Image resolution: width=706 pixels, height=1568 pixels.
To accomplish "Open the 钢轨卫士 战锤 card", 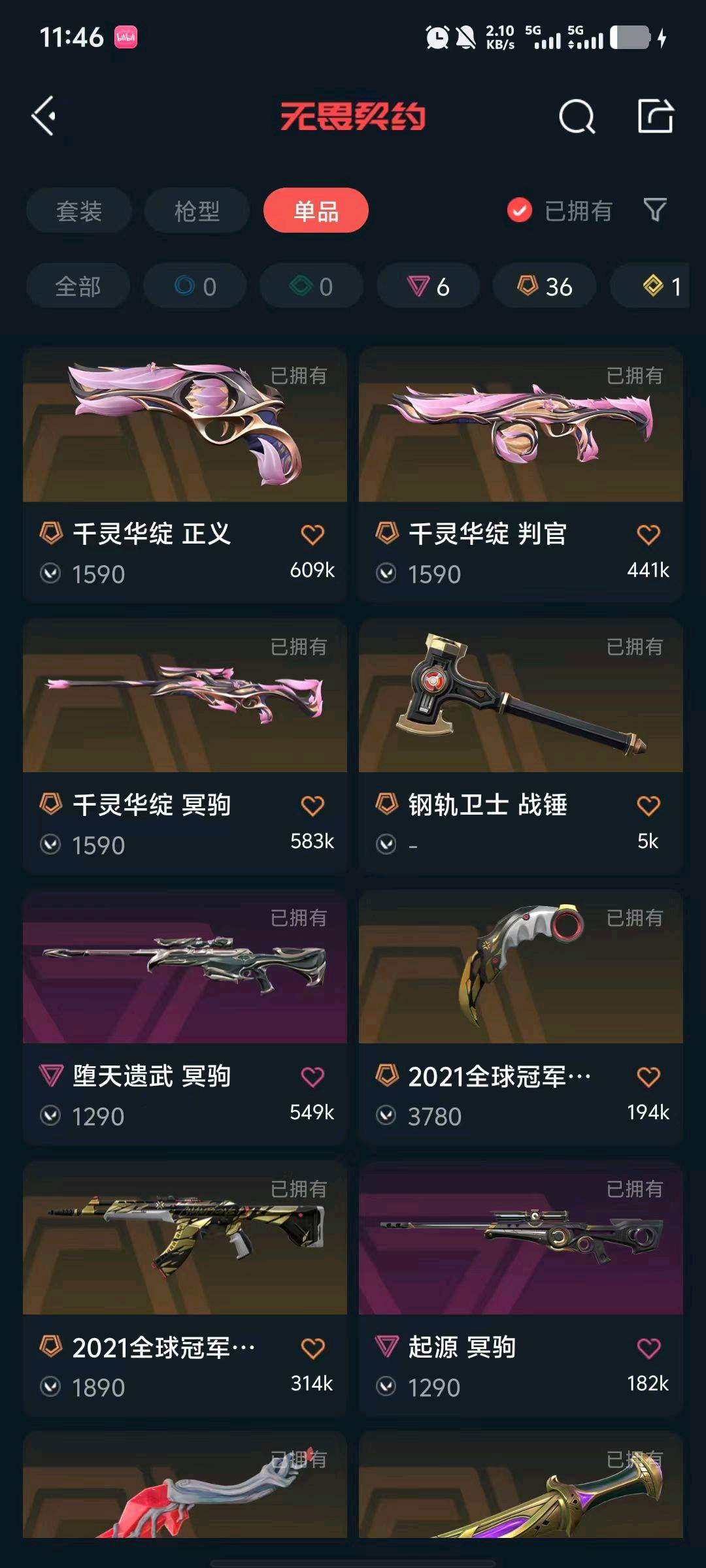I will point(521,745).
